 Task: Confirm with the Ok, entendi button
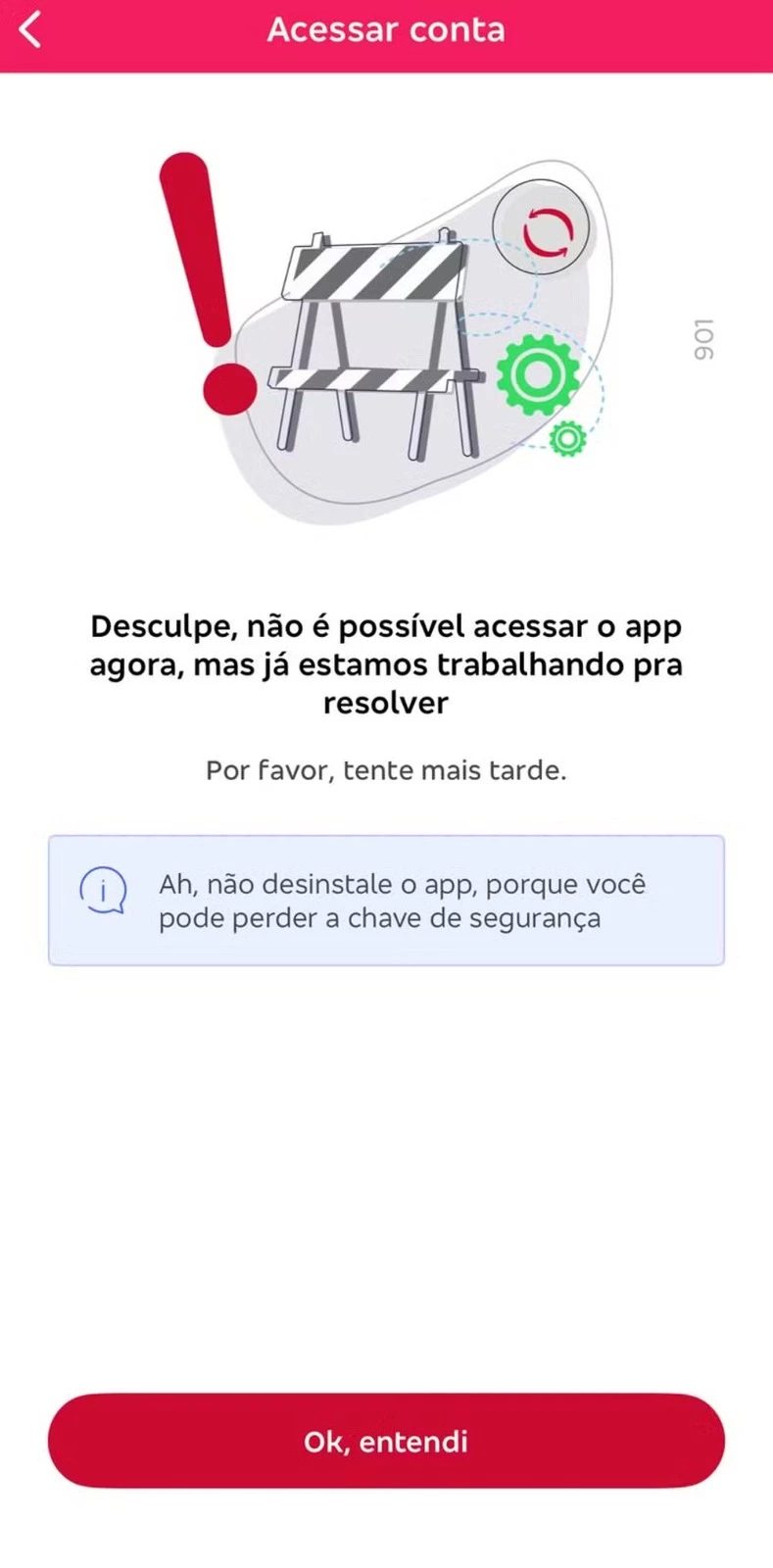pos(386,1441)
